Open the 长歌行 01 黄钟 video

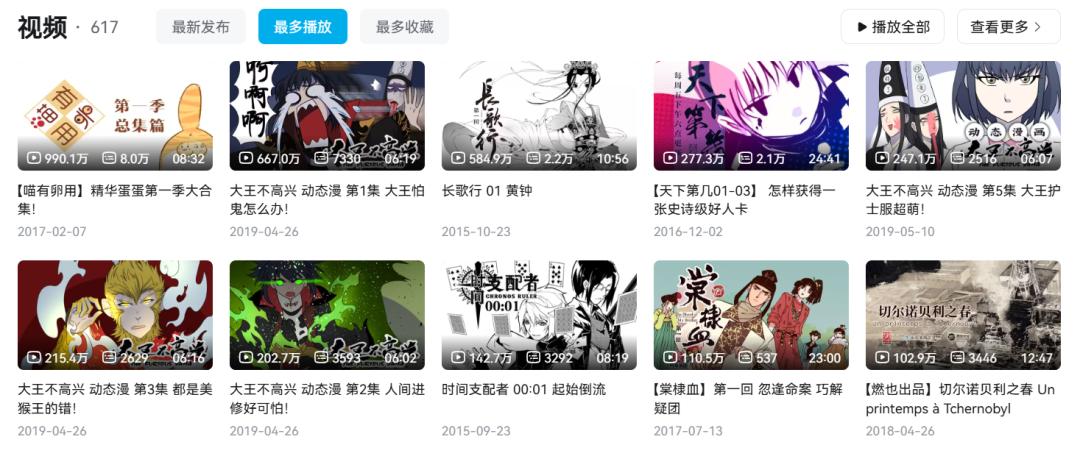(x=539, y=115)
